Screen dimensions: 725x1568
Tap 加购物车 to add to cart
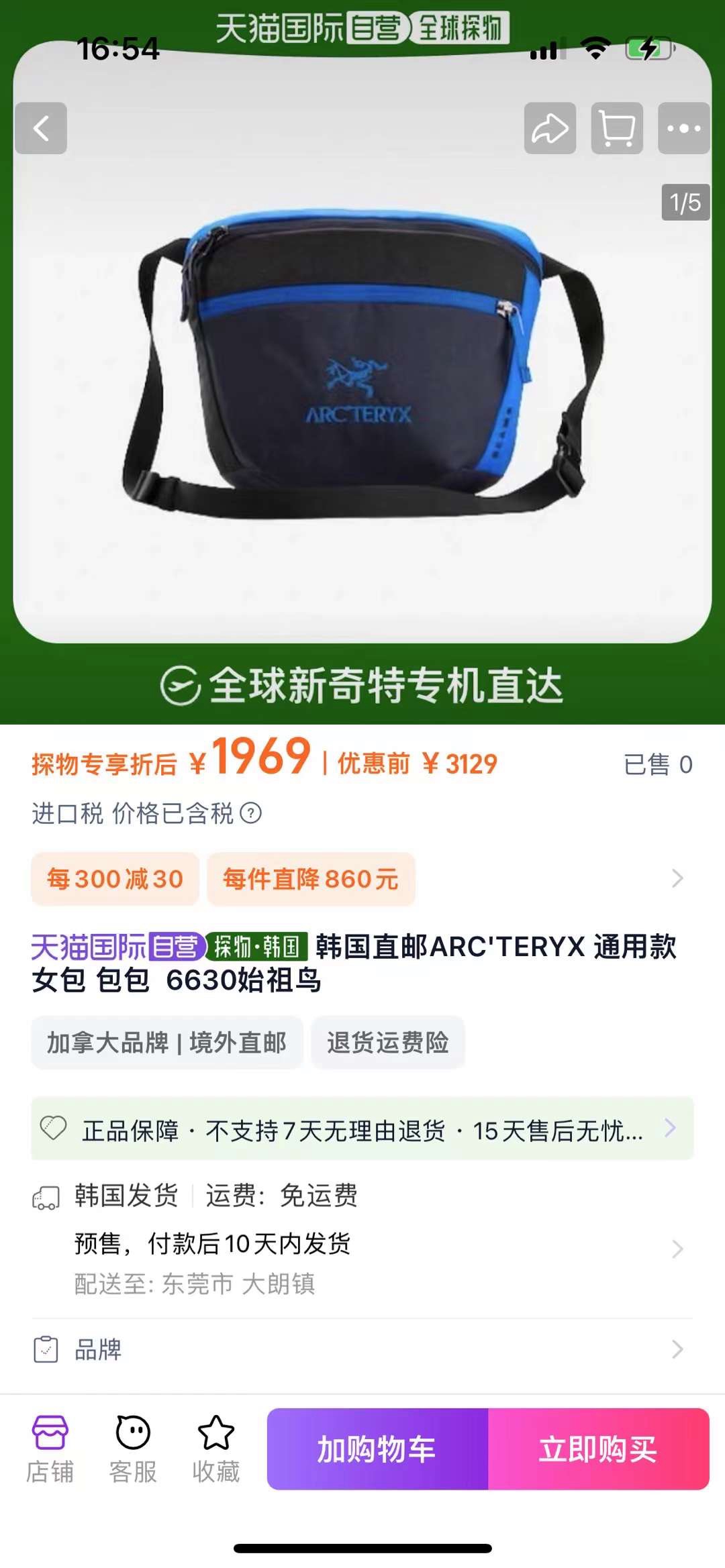(377, 1449)
